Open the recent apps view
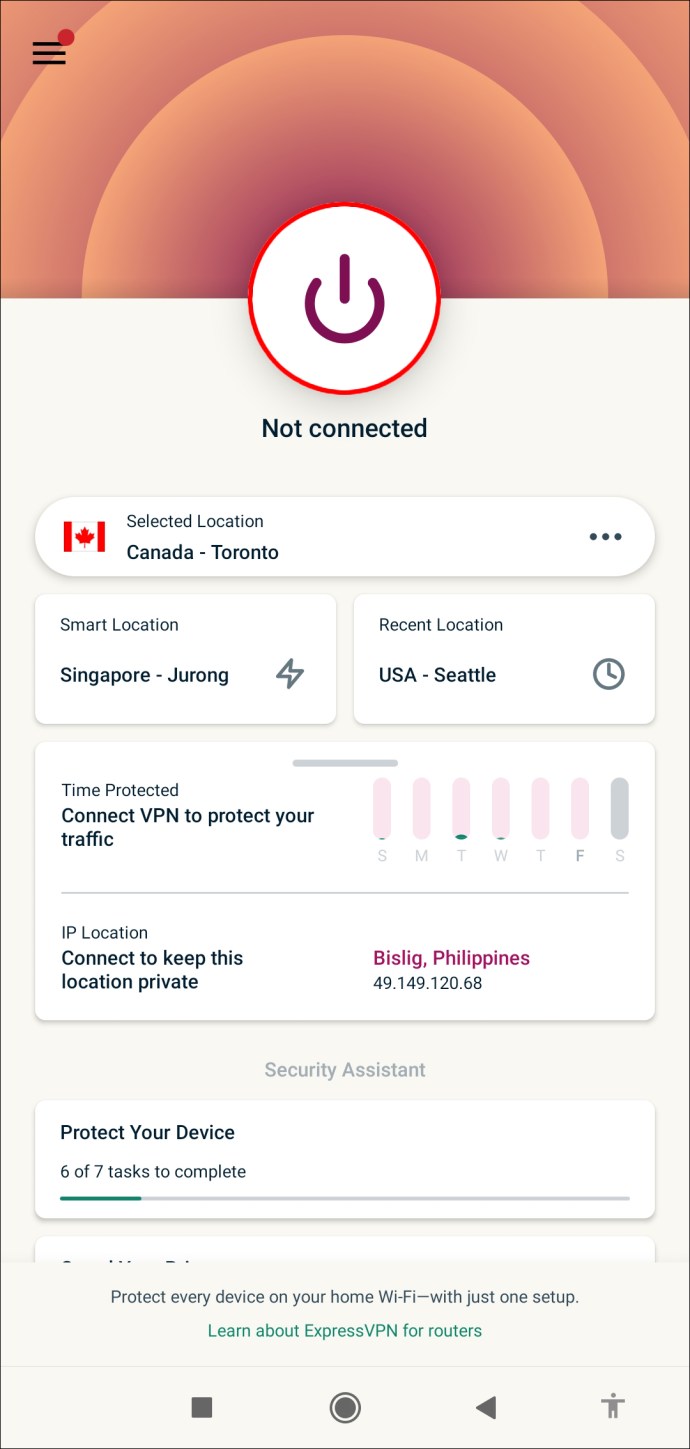This screenshot has height=1449, width=690. click(202, 1408)
